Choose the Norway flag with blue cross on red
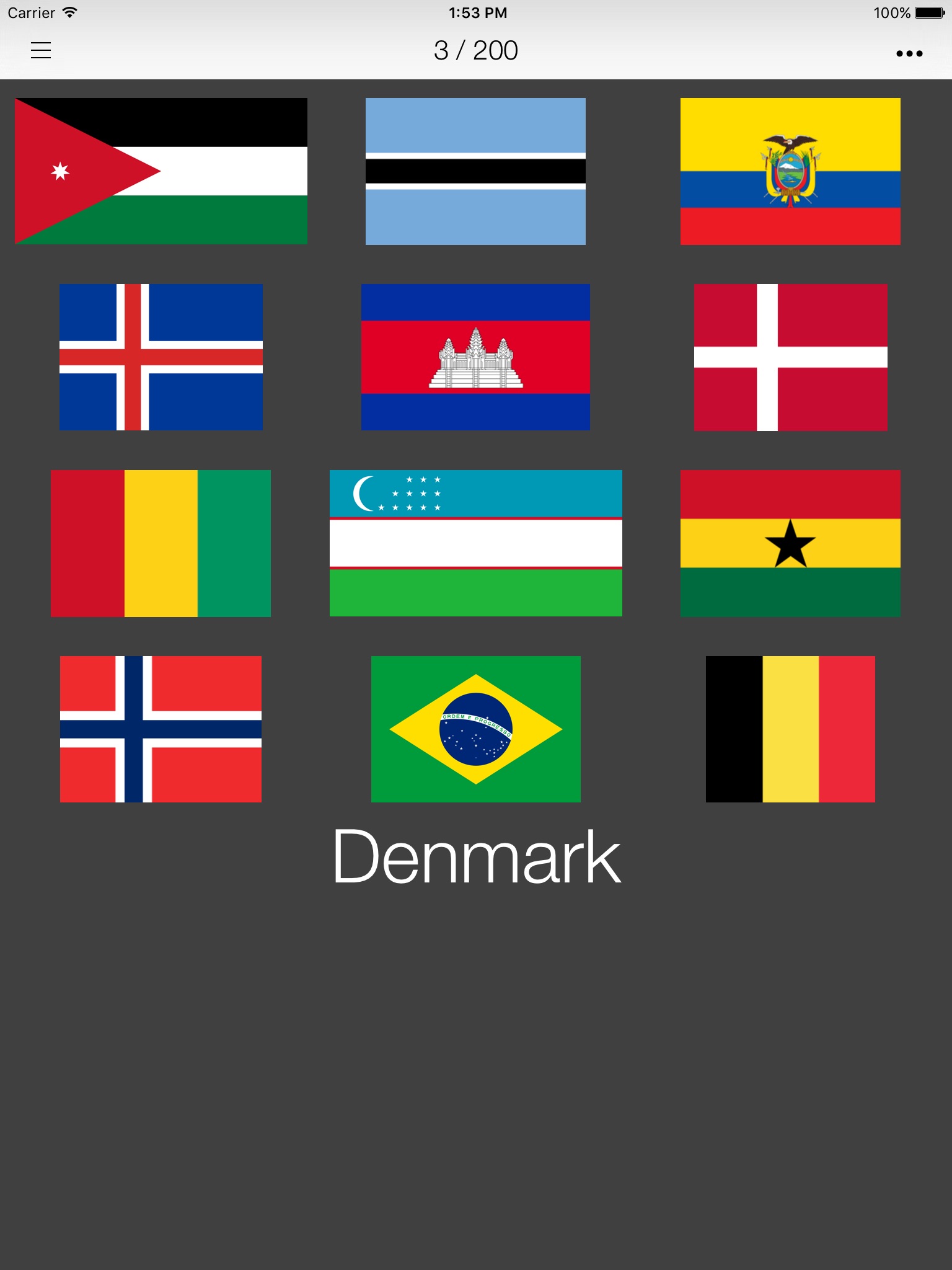The width and height of the screenshot is (952, 1270). (x=161, y=729)
